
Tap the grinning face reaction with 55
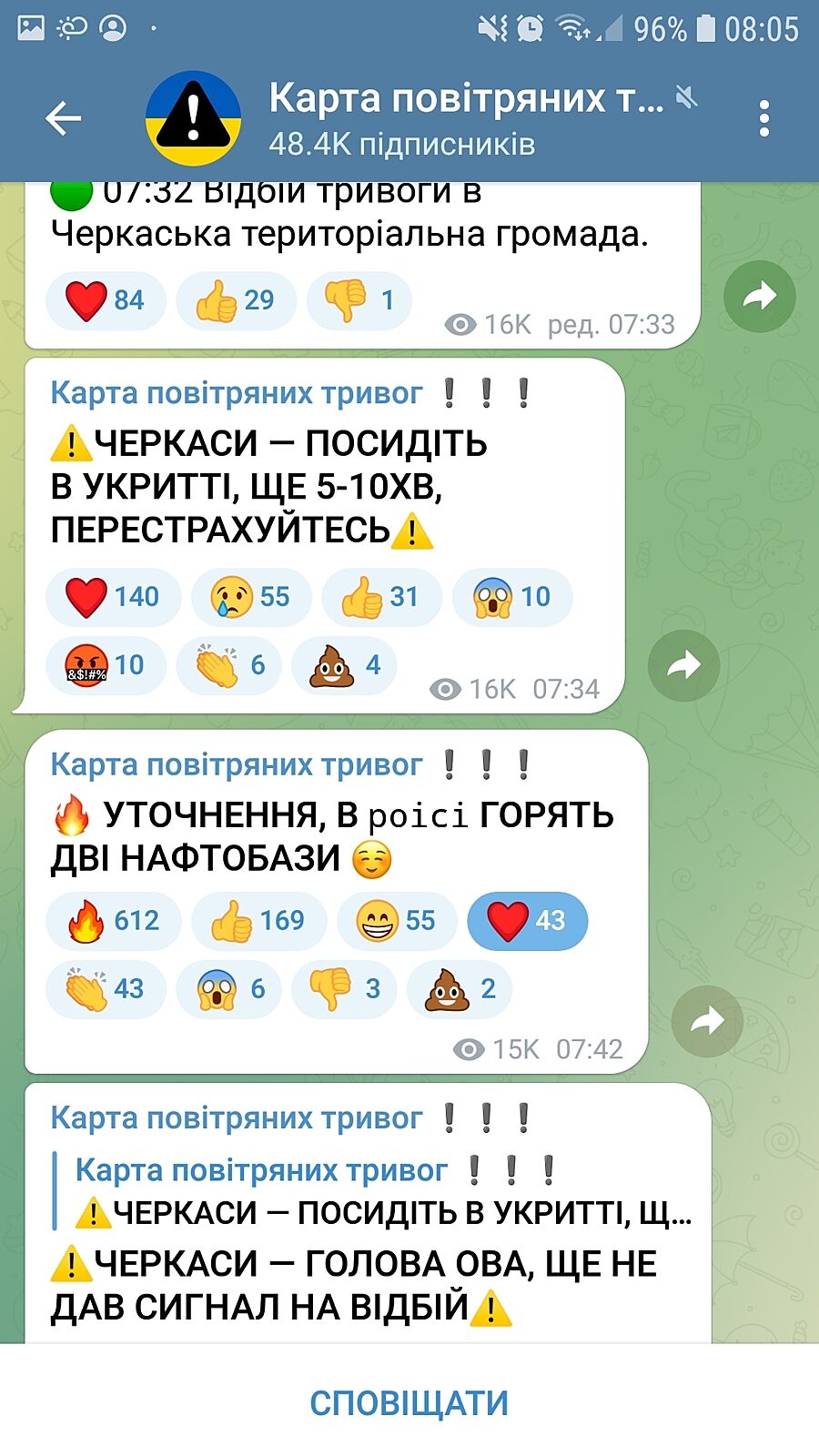[396, 921]
